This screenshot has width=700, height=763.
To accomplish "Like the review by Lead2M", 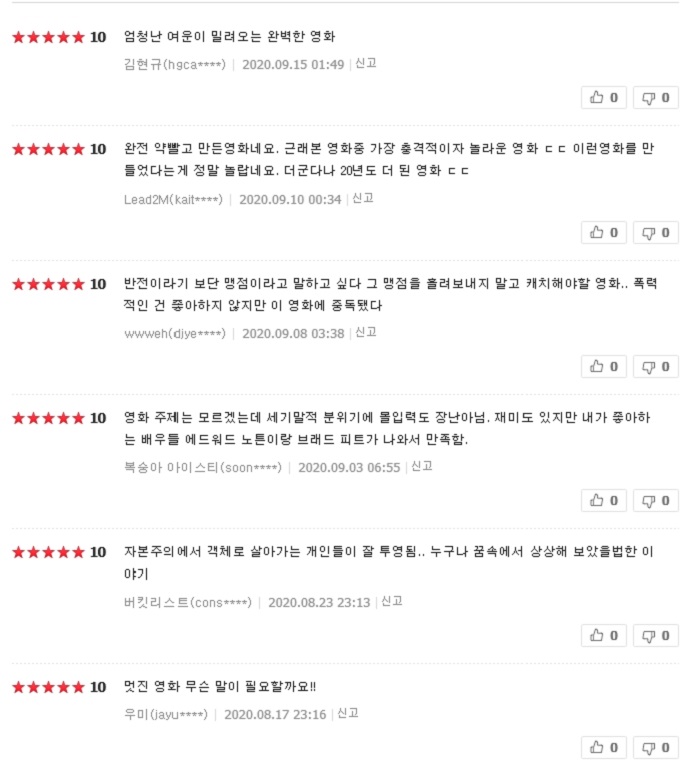I will 603,233.
